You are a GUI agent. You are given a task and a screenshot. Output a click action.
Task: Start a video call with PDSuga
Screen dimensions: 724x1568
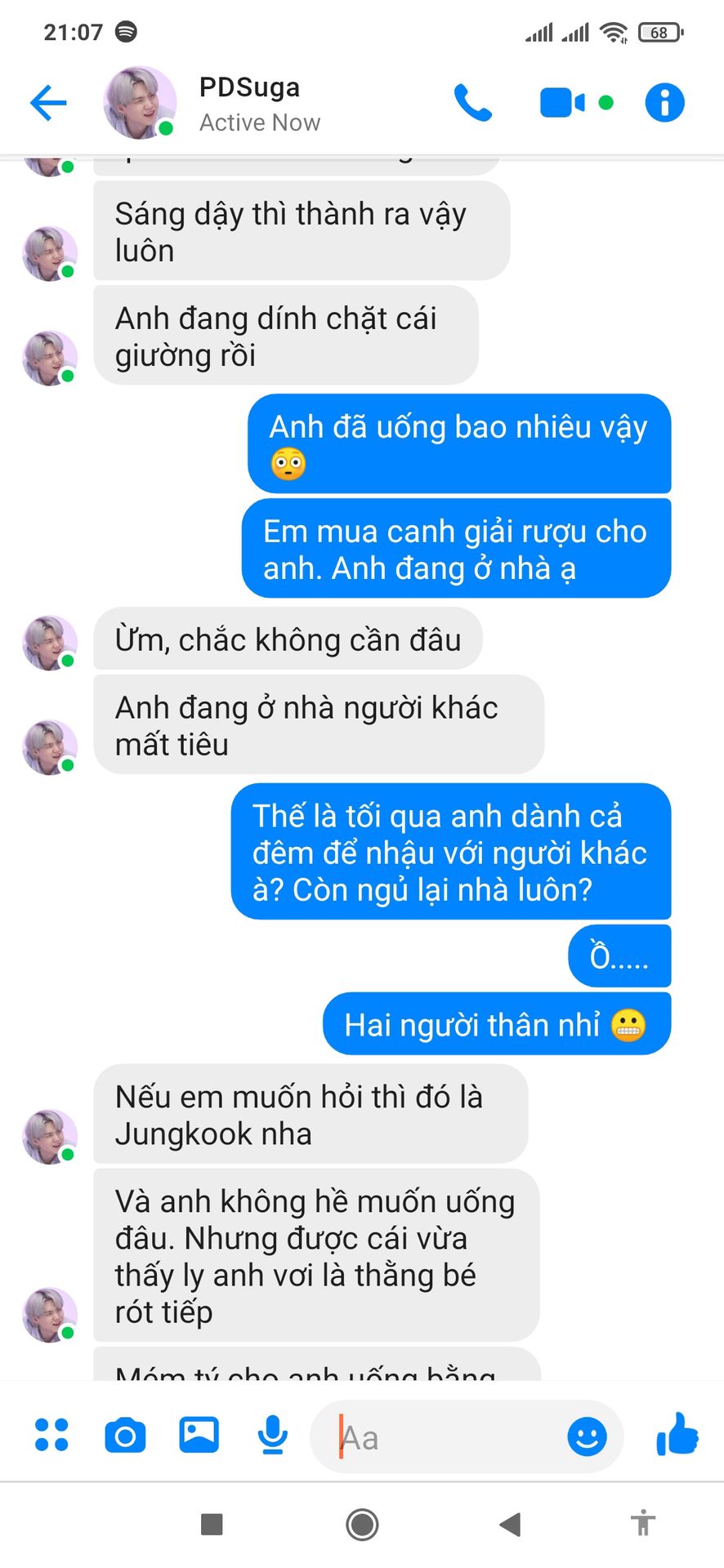[x=562, y=103]
